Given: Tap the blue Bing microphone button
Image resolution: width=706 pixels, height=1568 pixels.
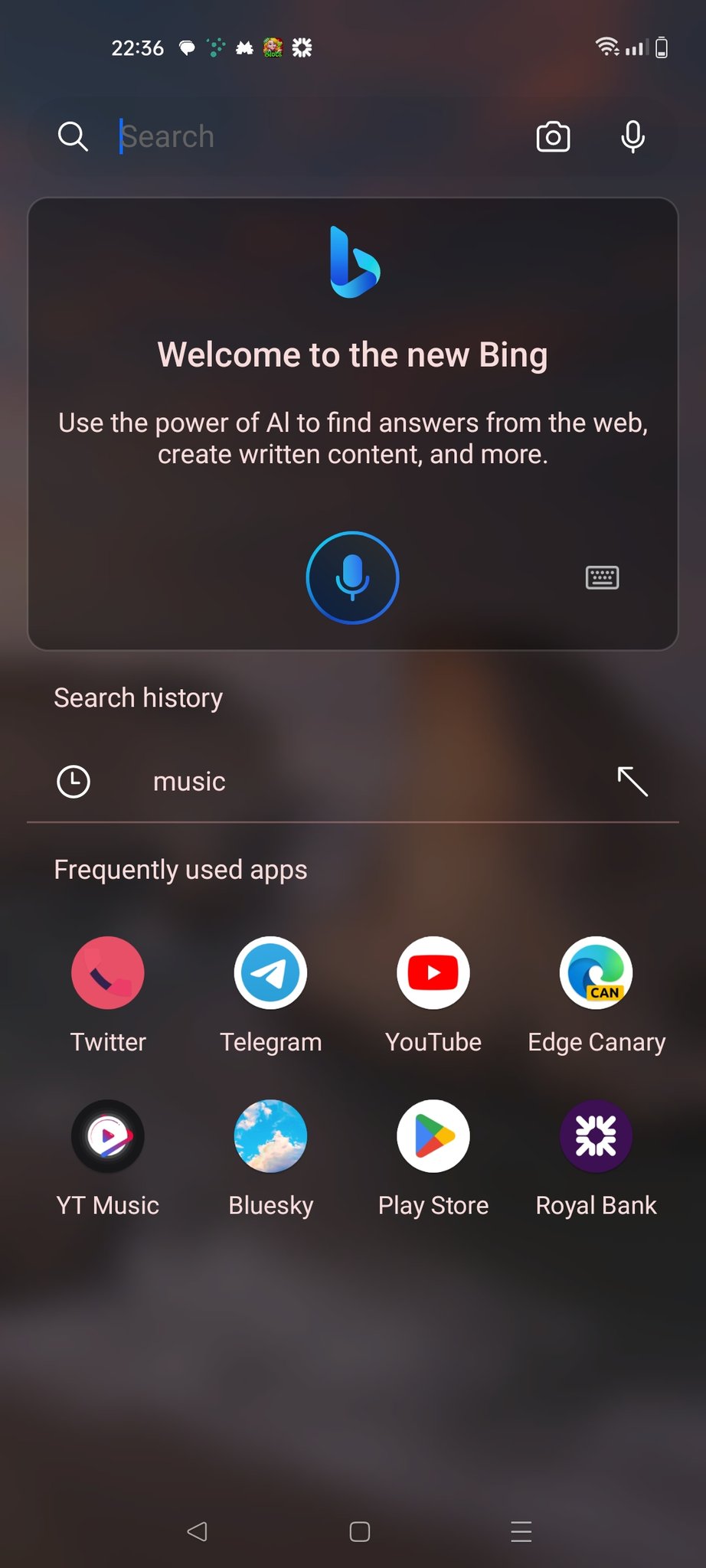Looking at the screenshot, I should coord(352,577).
